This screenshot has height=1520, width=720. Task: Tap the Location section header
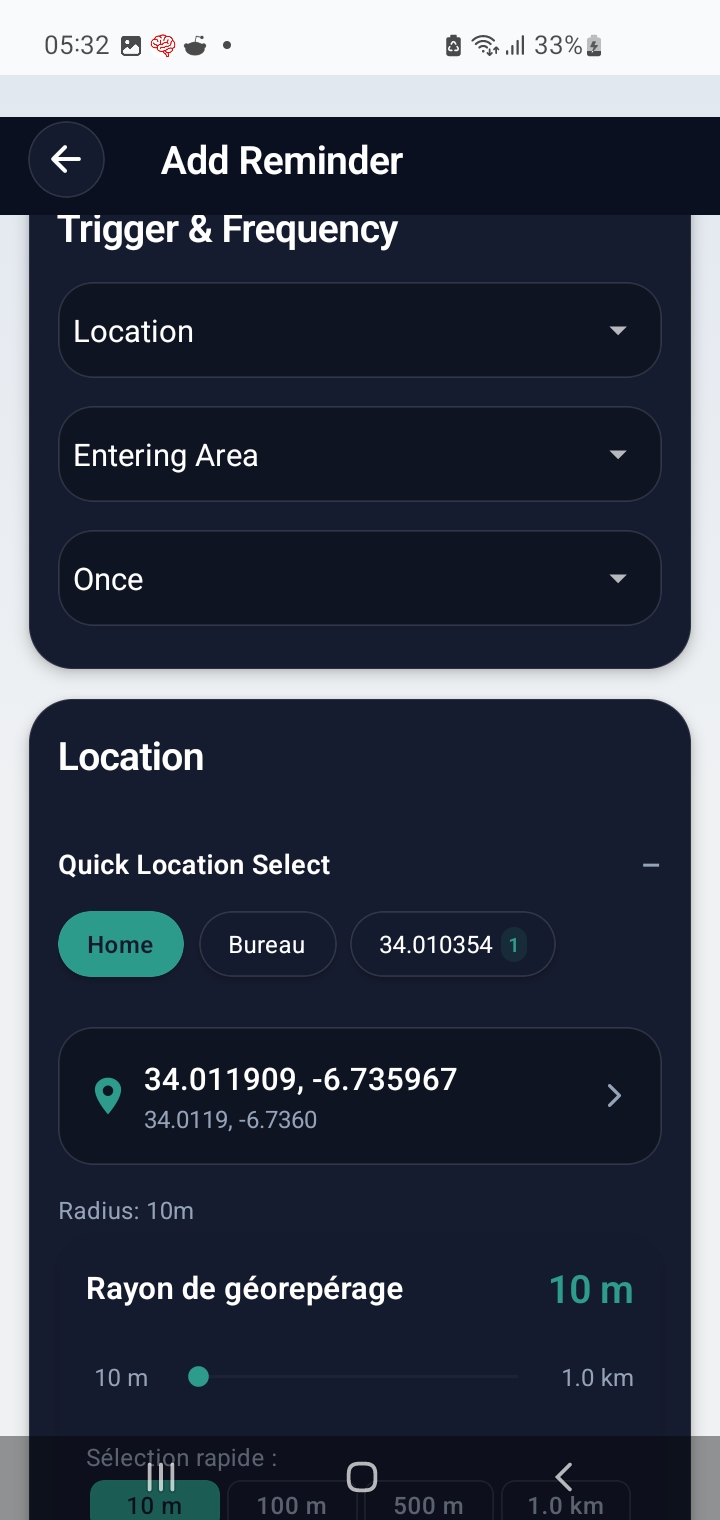coord(131,757)
